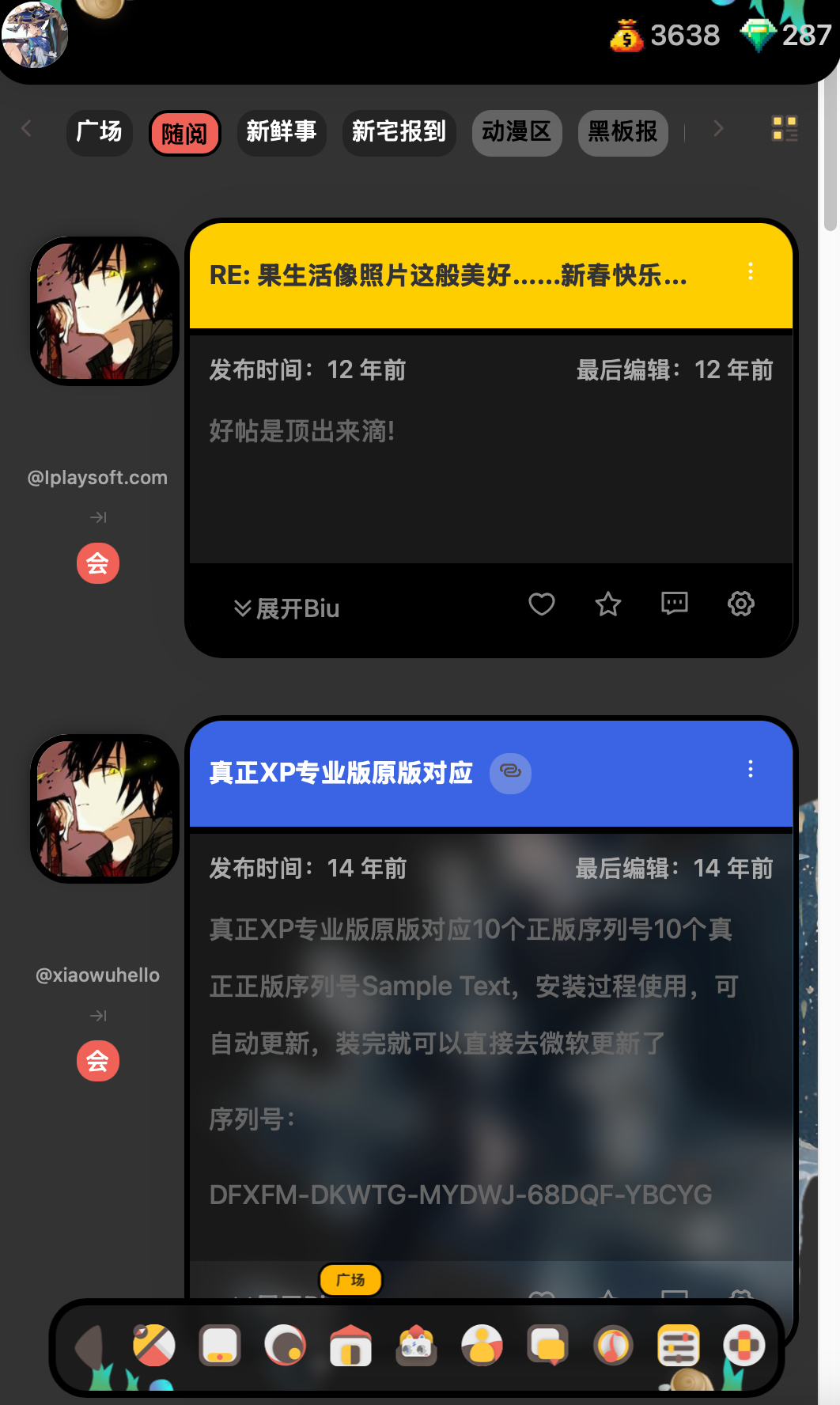Open 真正XP专业版原版对应 post title
840x1405 pixels.
click(341, 773)
